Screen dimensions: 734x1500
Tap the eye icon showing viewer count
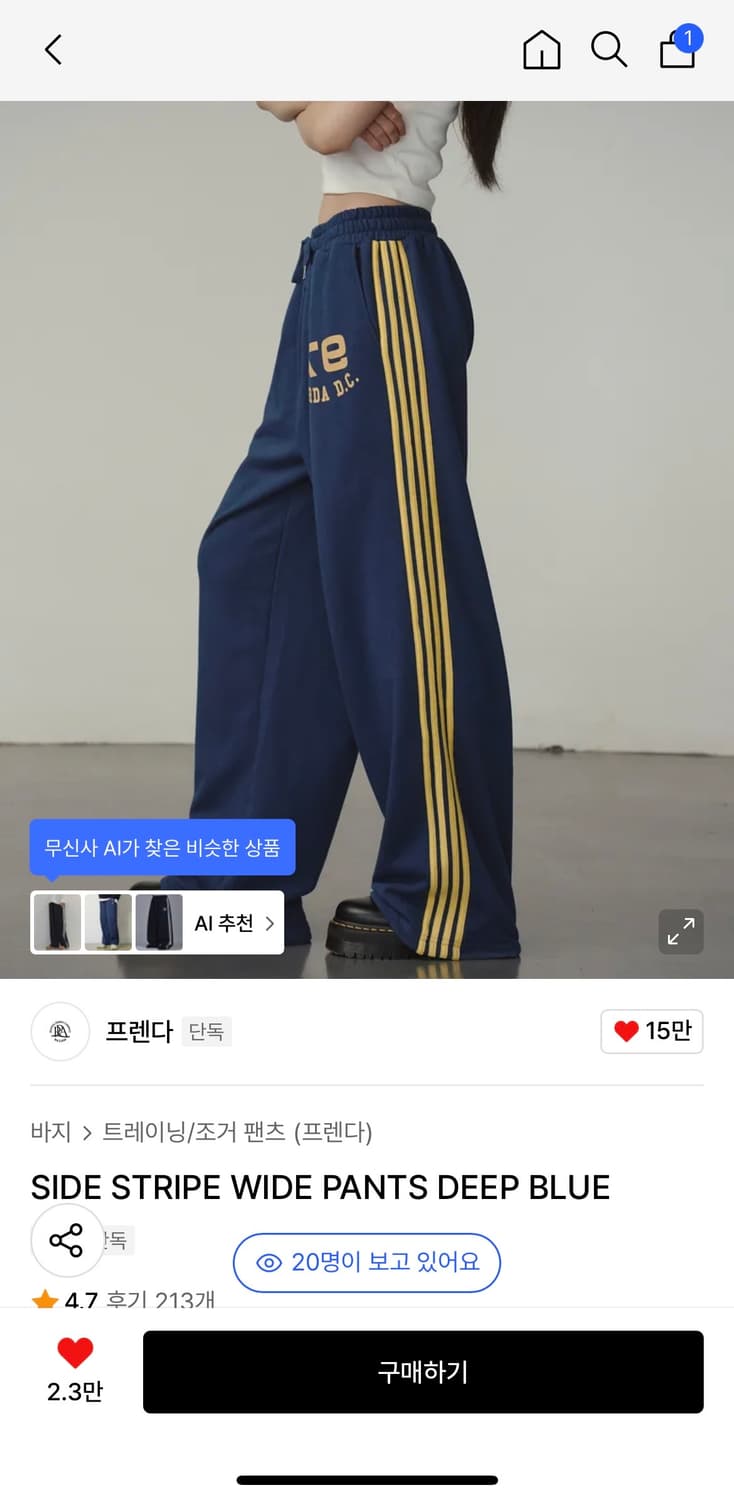pyautogui.click(x=269, y=1263)
